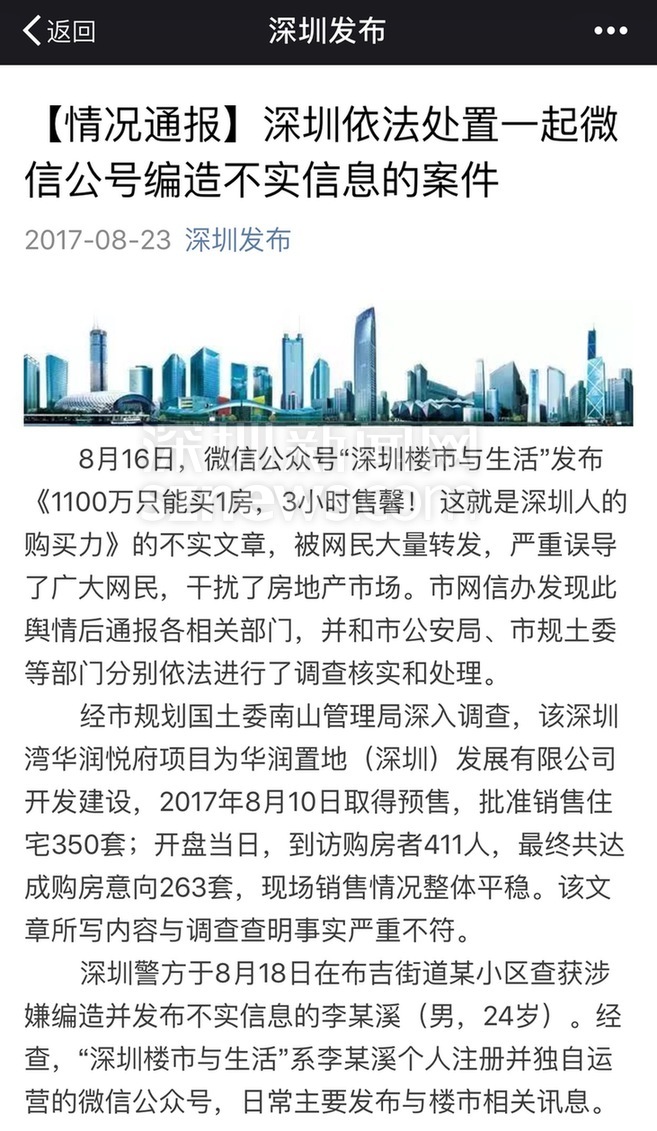
Task: Go back via the 返回 button
Action: [58, 31]
